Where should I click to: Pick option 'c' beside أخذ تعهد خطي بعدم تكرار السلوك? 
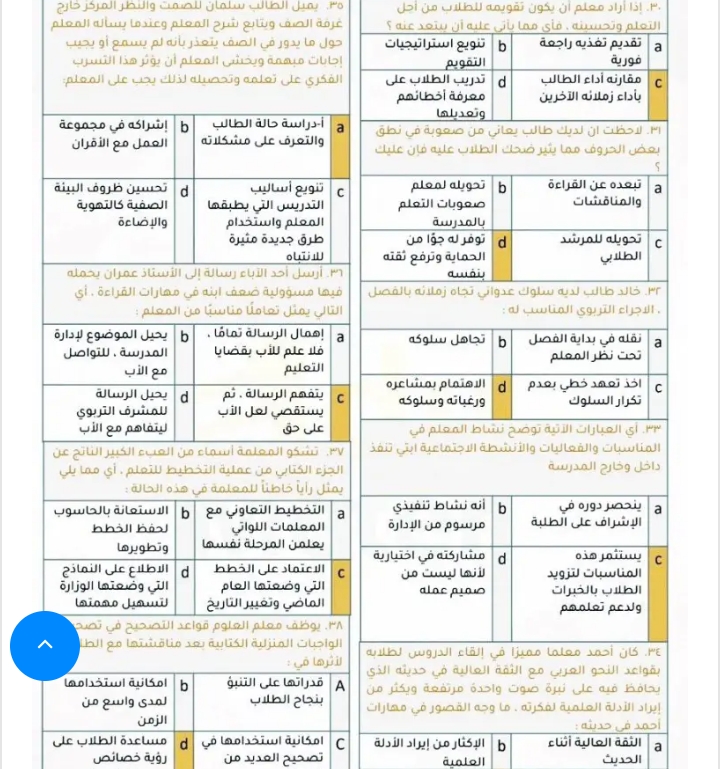(x=657, y=386)
